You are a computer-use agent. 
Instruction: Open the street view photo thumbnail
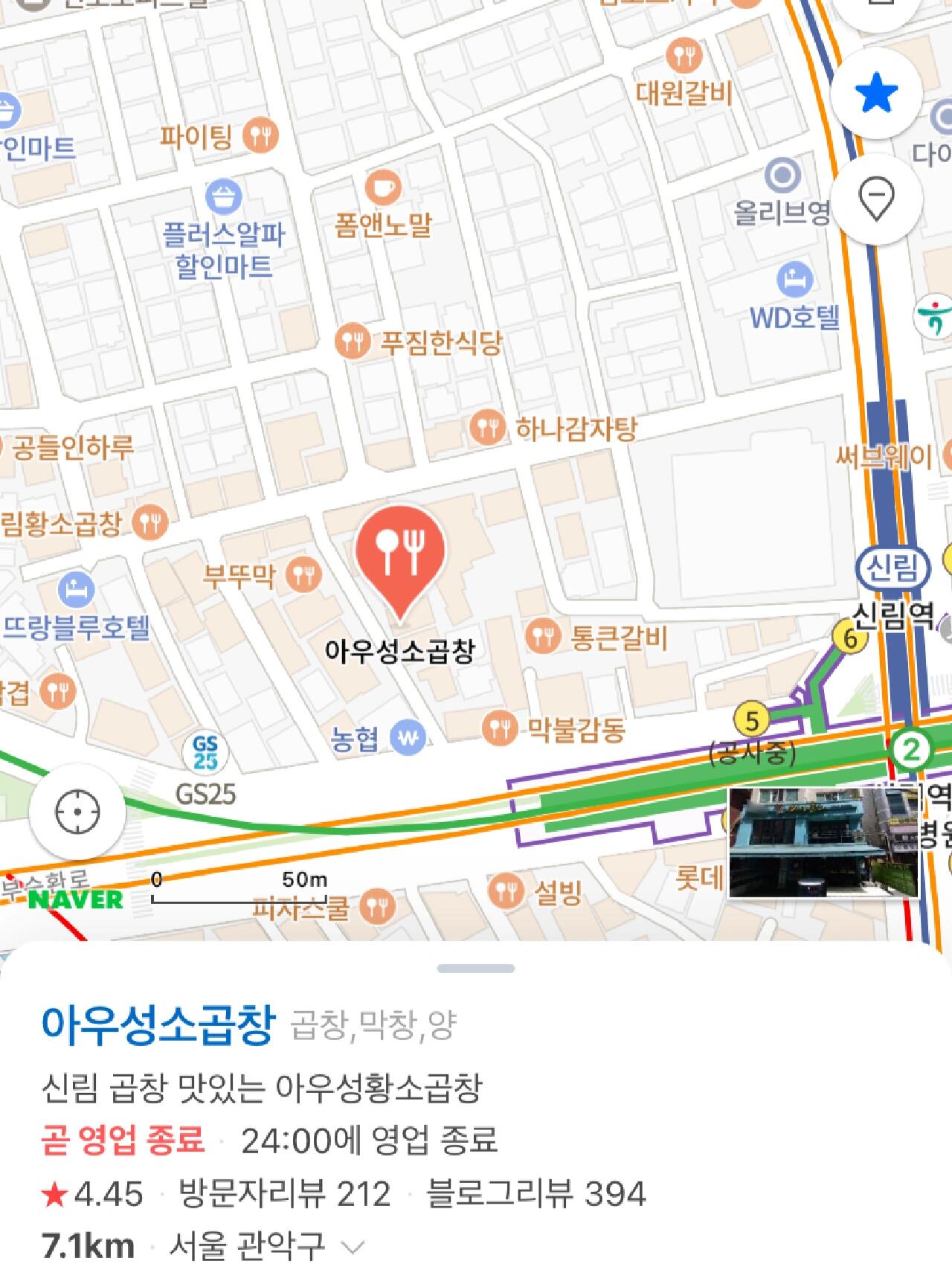[823, 842]
